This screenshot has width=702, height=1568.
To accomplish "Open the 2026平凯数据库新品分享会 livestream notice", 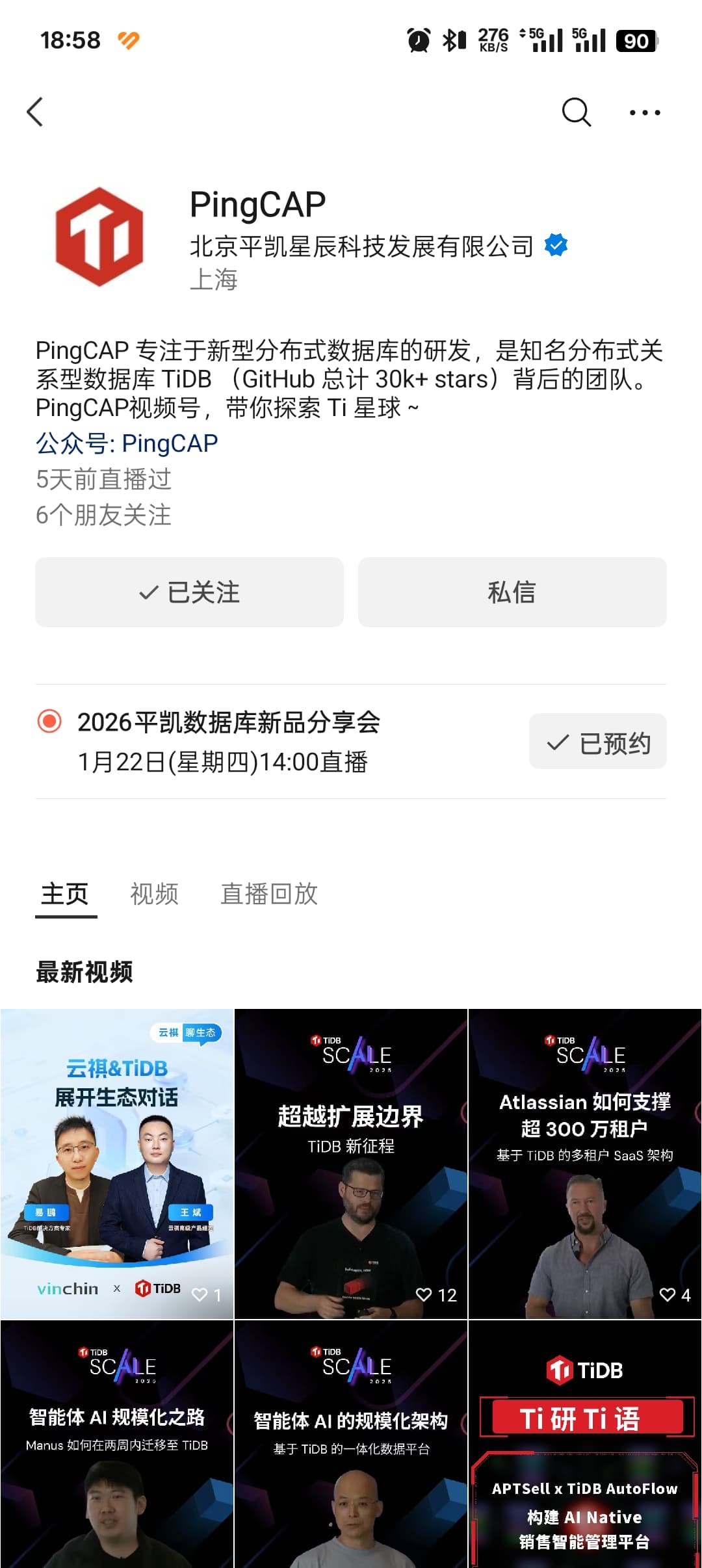I will (227, 741).
